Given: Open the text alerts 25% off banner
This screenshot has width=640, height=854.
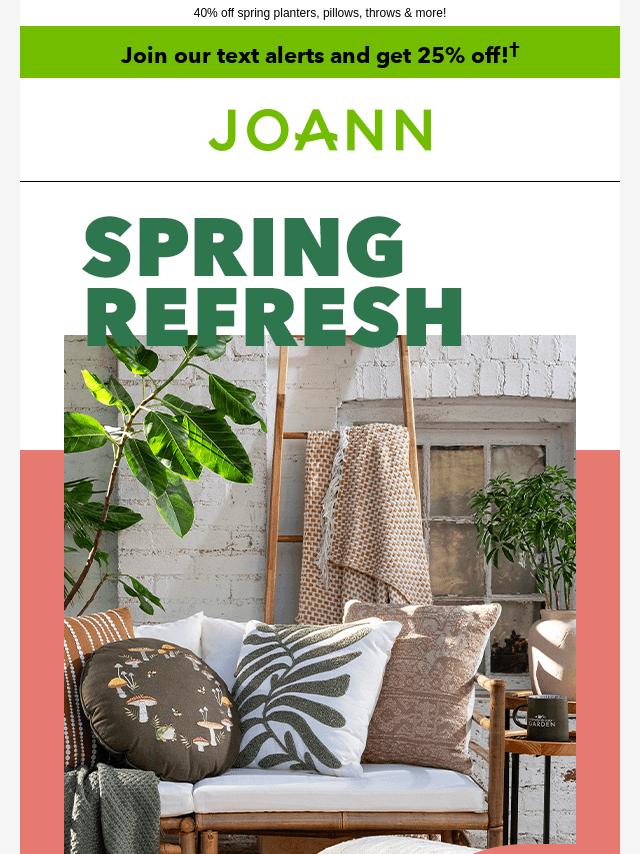Looking at the screenshot, I should pyautogui.click(x=320, y=54).
